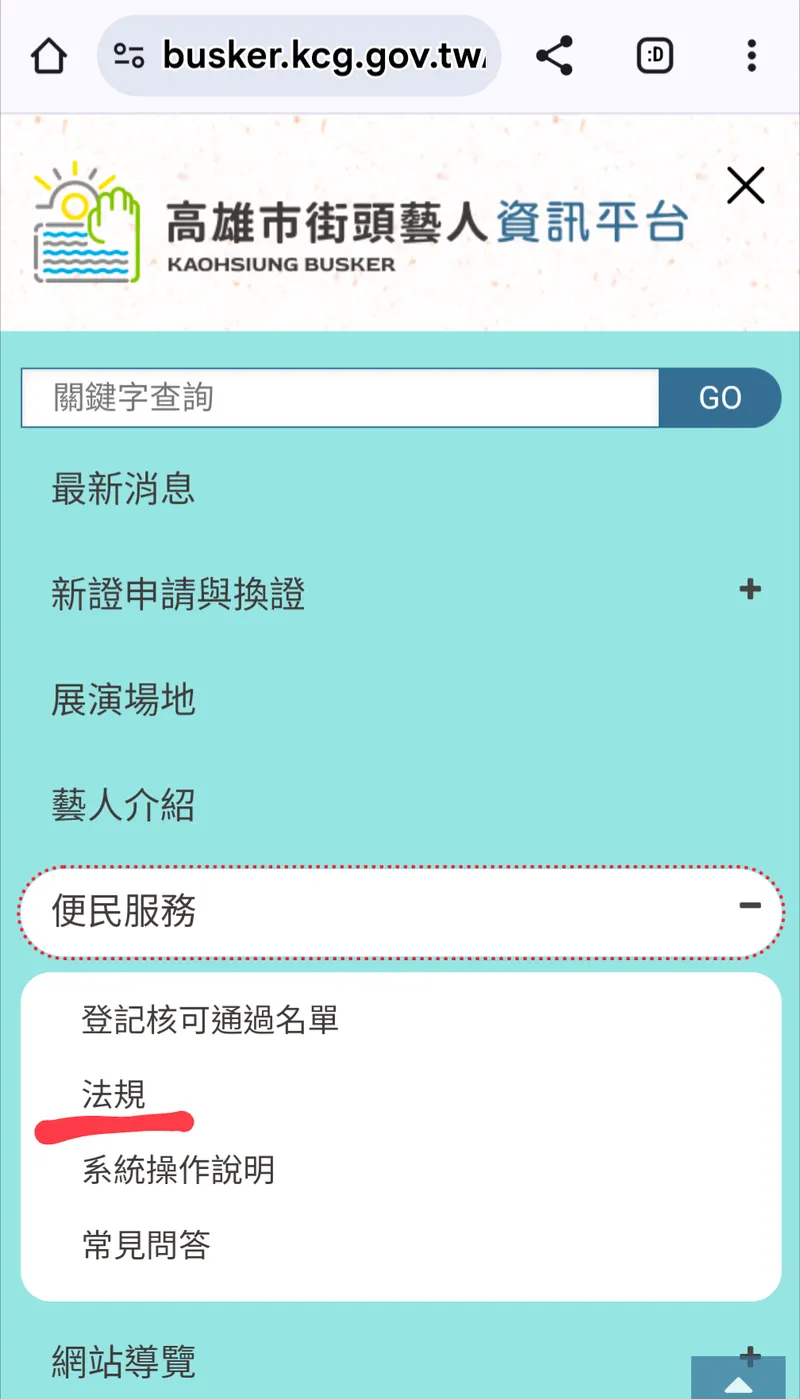The height and width of the screenshot is (1399, 800).
Task: Tap the GO search button
Action: (720, 398)
